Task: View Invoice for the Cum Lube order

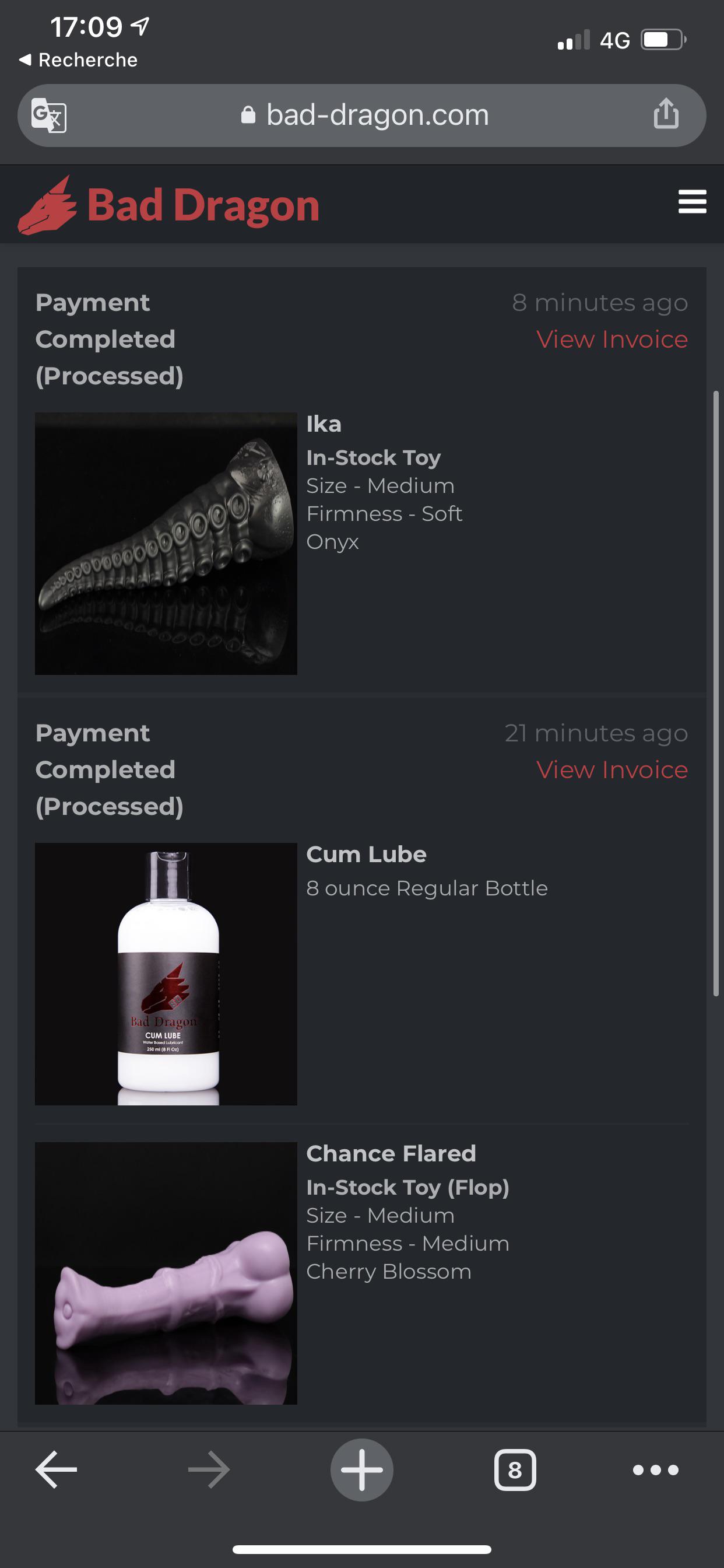Action: point(612,769)
